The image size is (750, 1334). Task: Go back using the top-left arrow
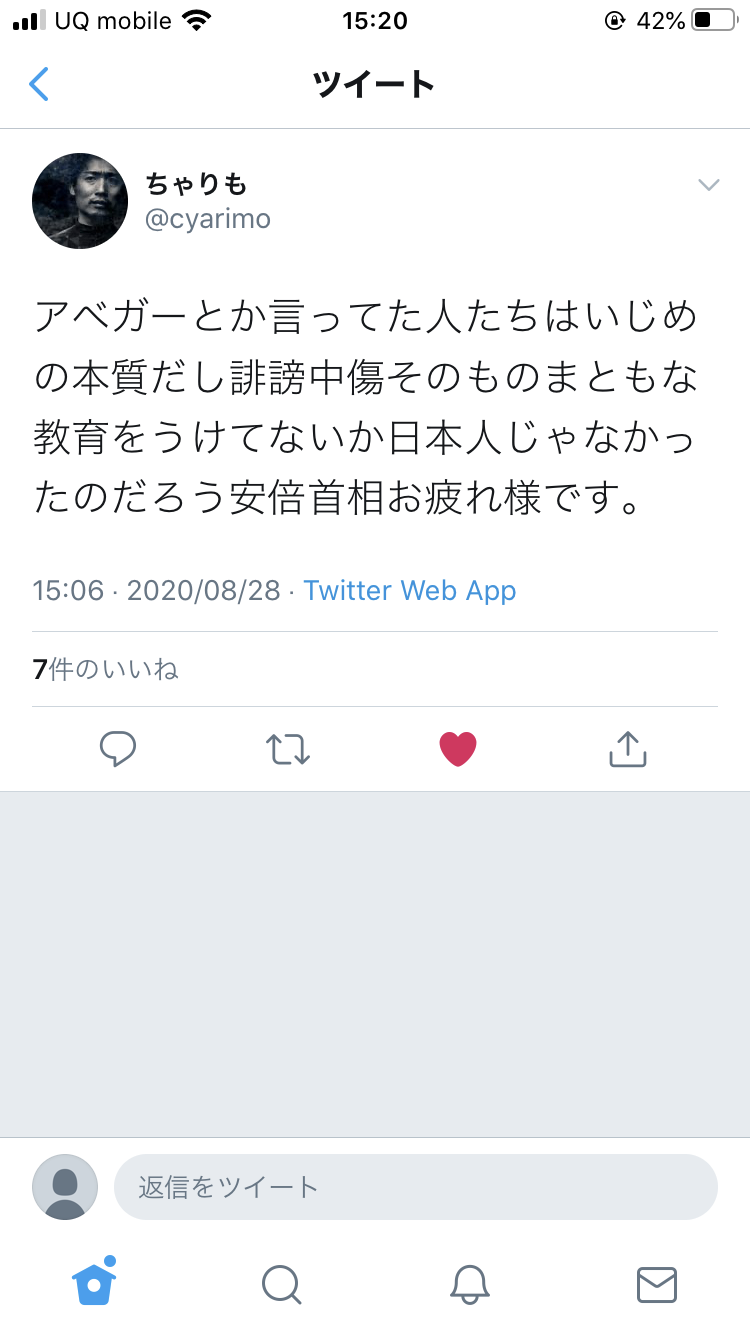(39, 85)
